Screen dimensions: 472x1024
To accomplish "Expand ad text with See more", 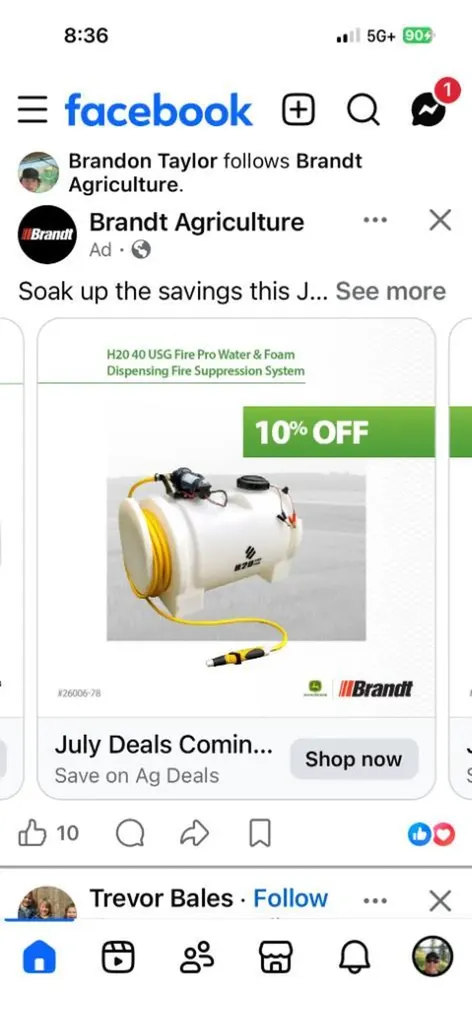I will click(390, 291).
